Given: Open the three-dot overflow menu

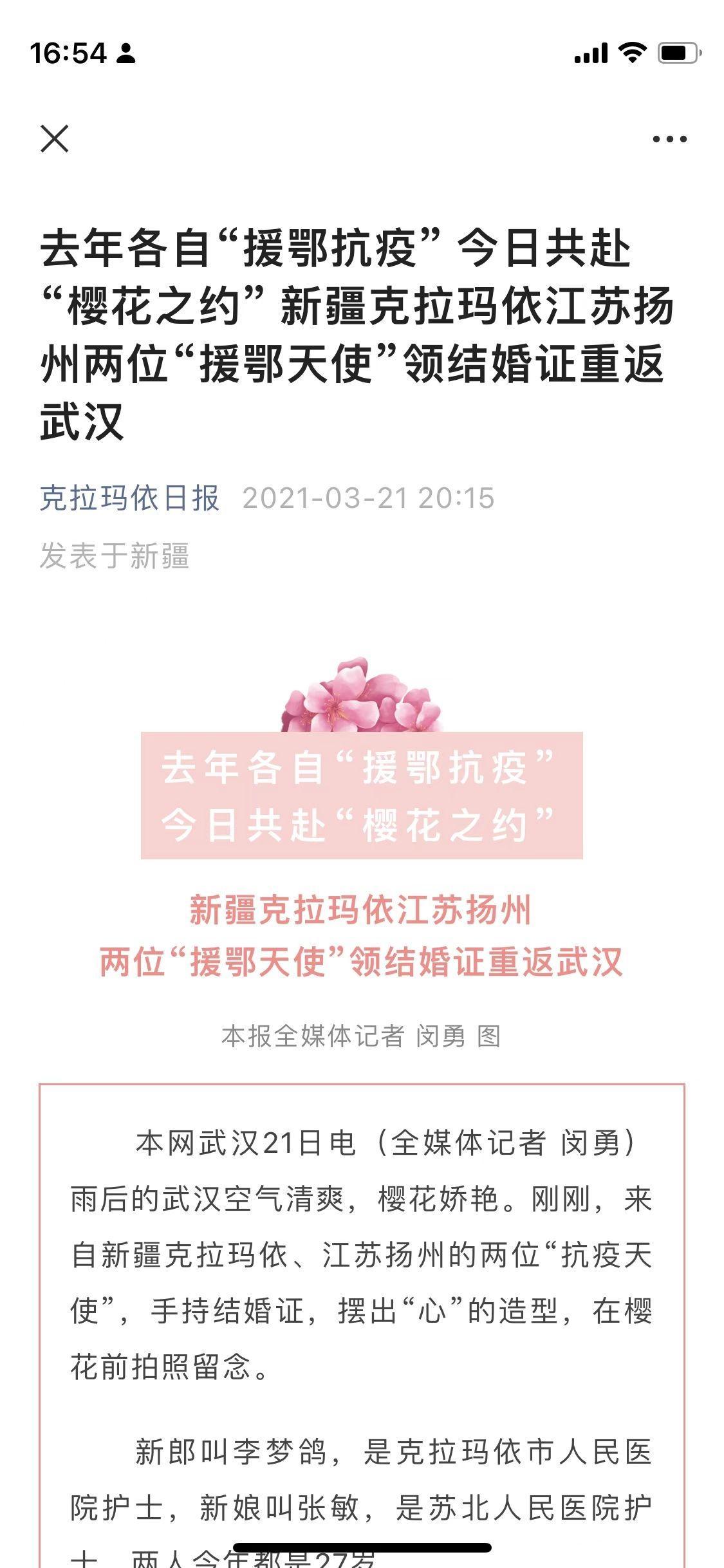Looking at the screenshot, I should [669, 139].
